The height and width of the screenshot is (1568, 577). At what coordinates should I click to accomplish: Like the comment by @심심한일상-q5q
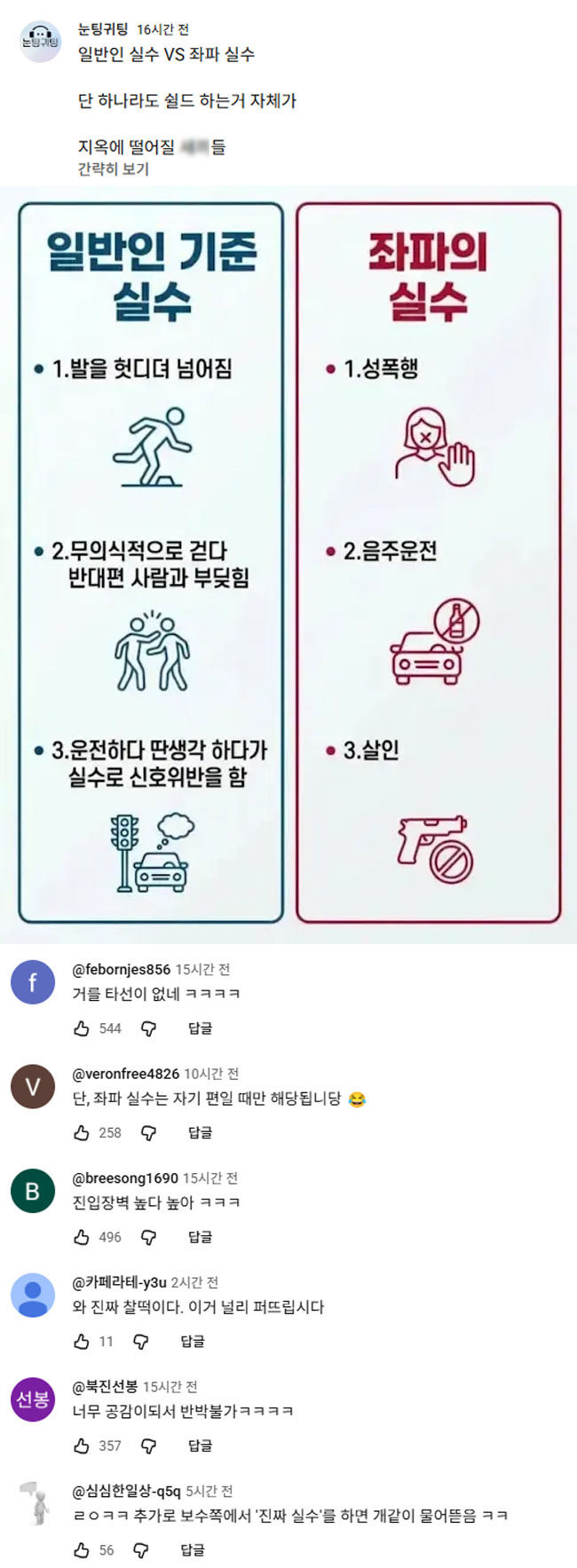point(82,1550)
